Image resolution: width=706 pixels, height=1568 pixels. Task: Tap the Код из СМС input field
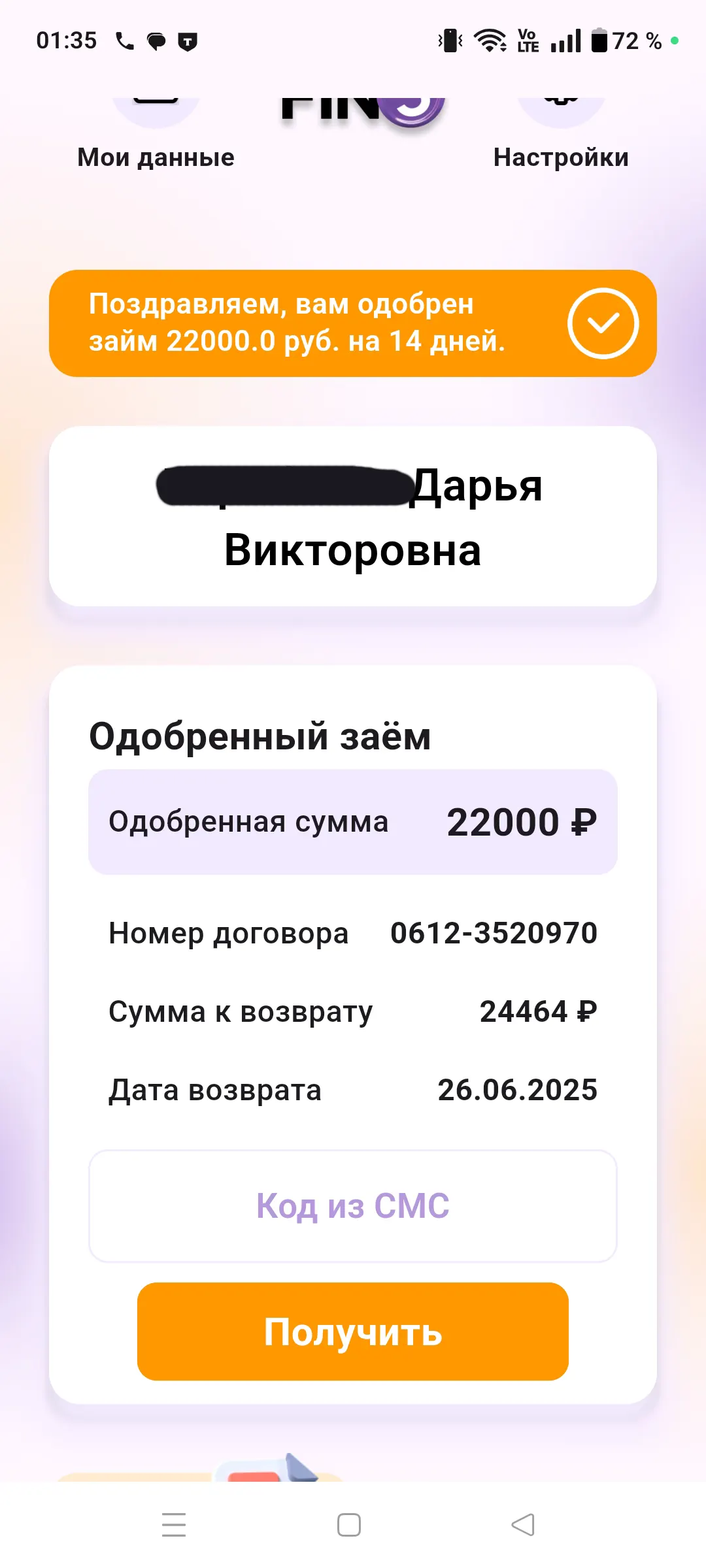point(353,1206)
